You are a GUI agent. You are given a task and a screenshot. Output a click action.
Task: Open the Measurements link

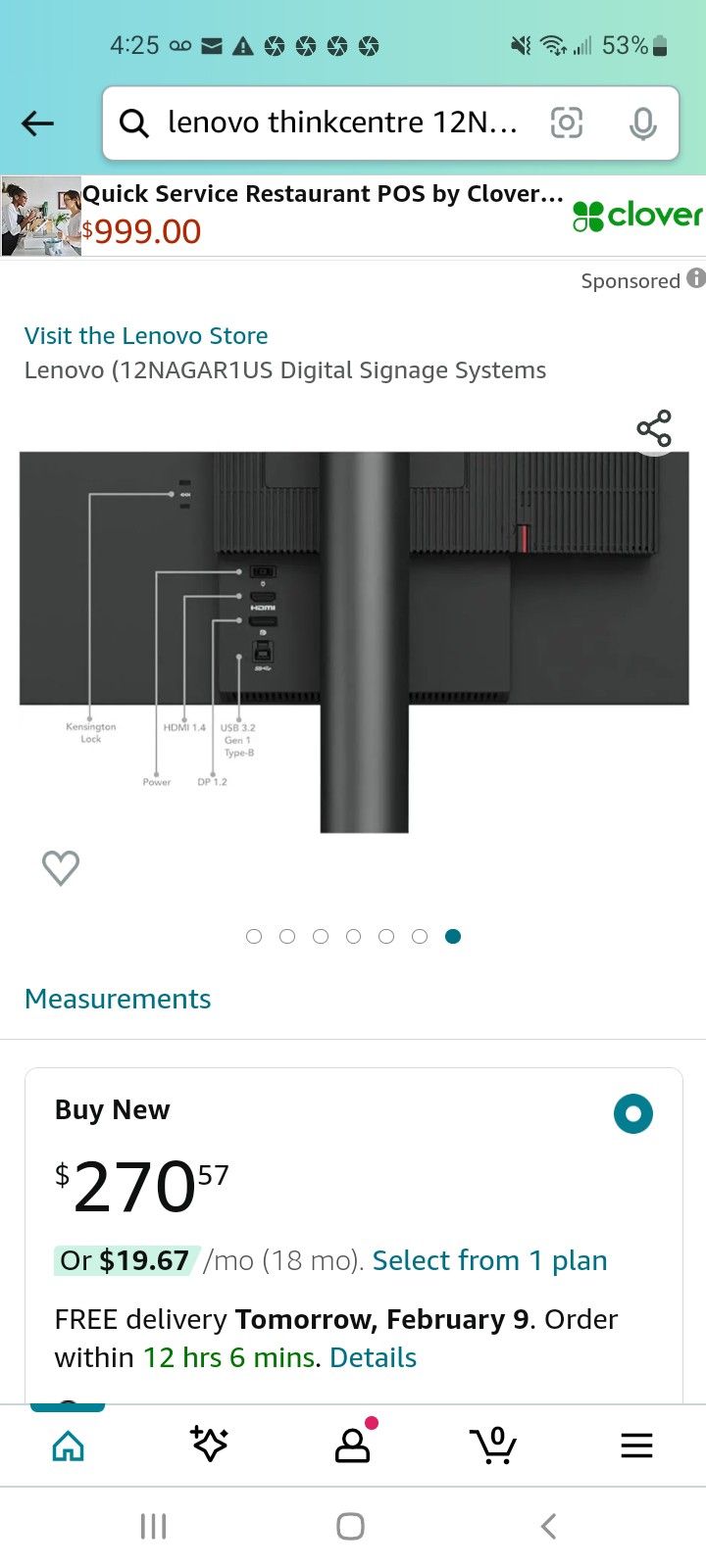pyautogui.click(x=118, y=999)
